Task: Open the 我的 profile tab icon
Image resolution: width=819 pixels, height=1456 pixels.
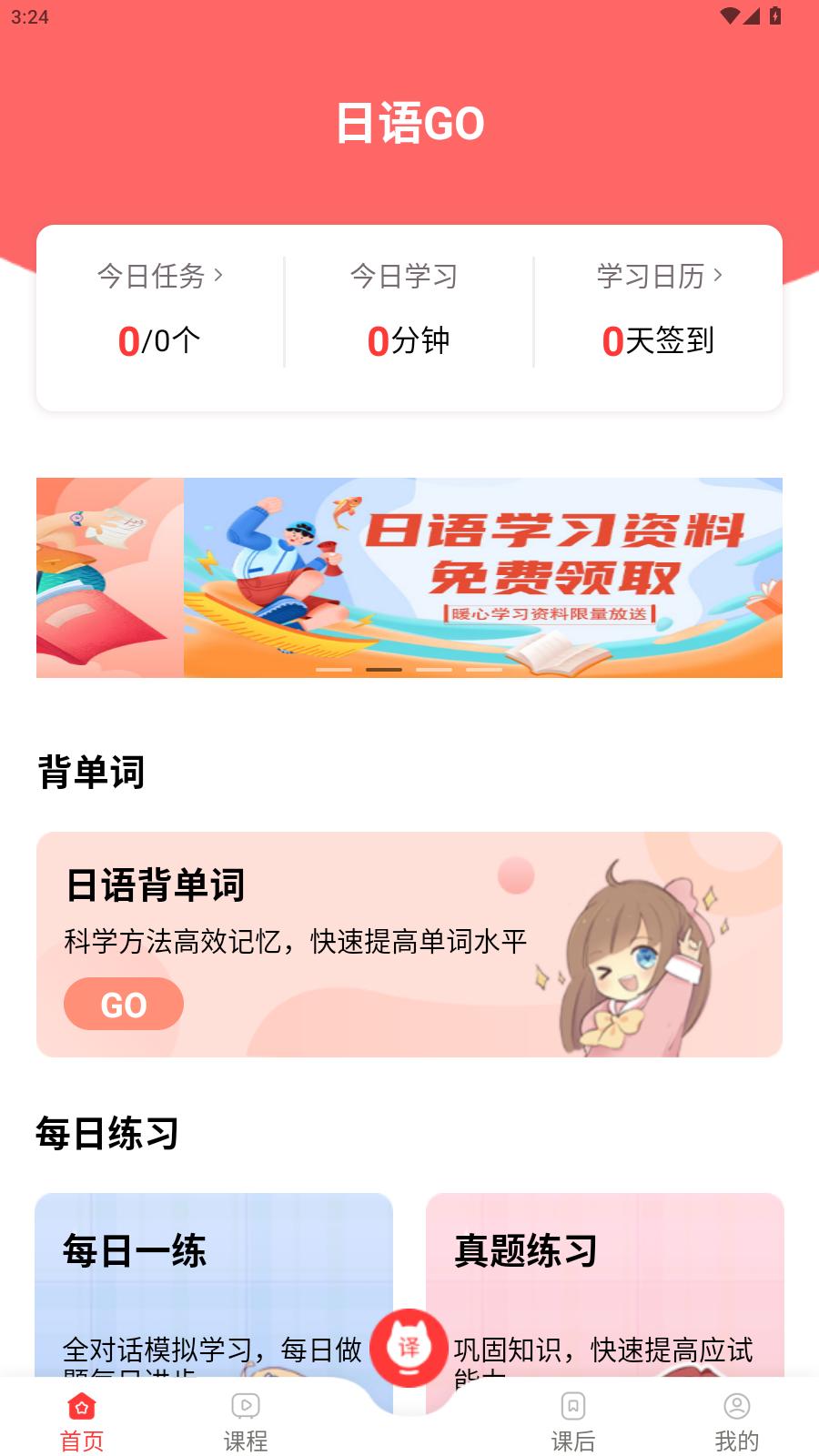Action: click(736, 1407)
